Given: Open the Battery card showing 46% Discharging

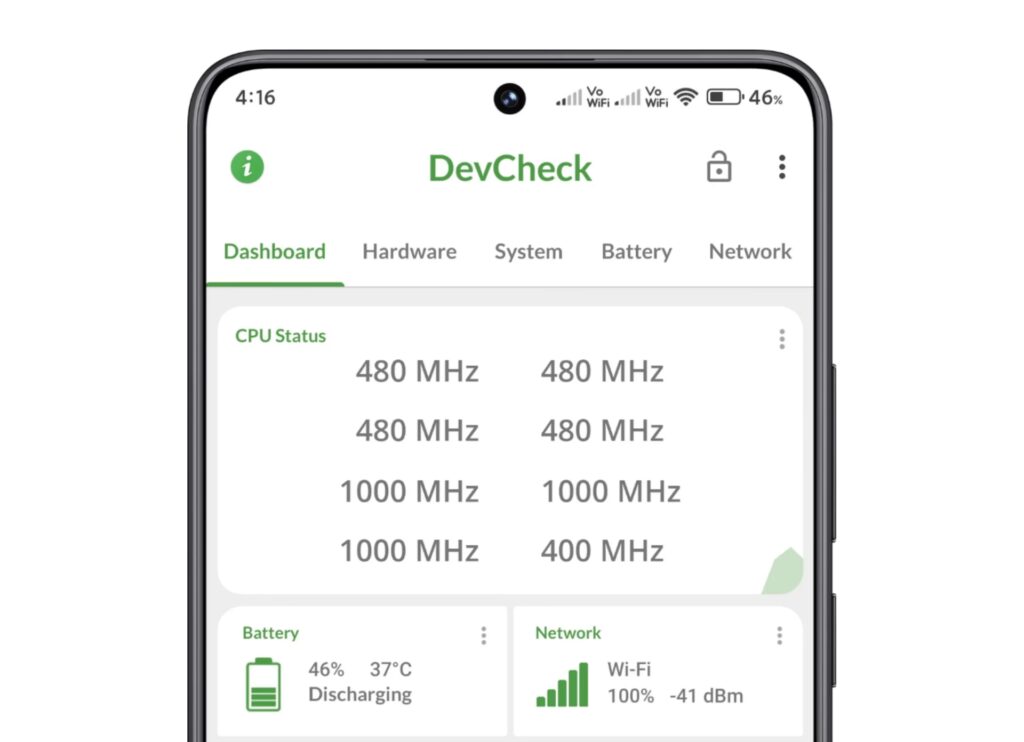Looking at the screenshot, I should [x=362, y=682].
